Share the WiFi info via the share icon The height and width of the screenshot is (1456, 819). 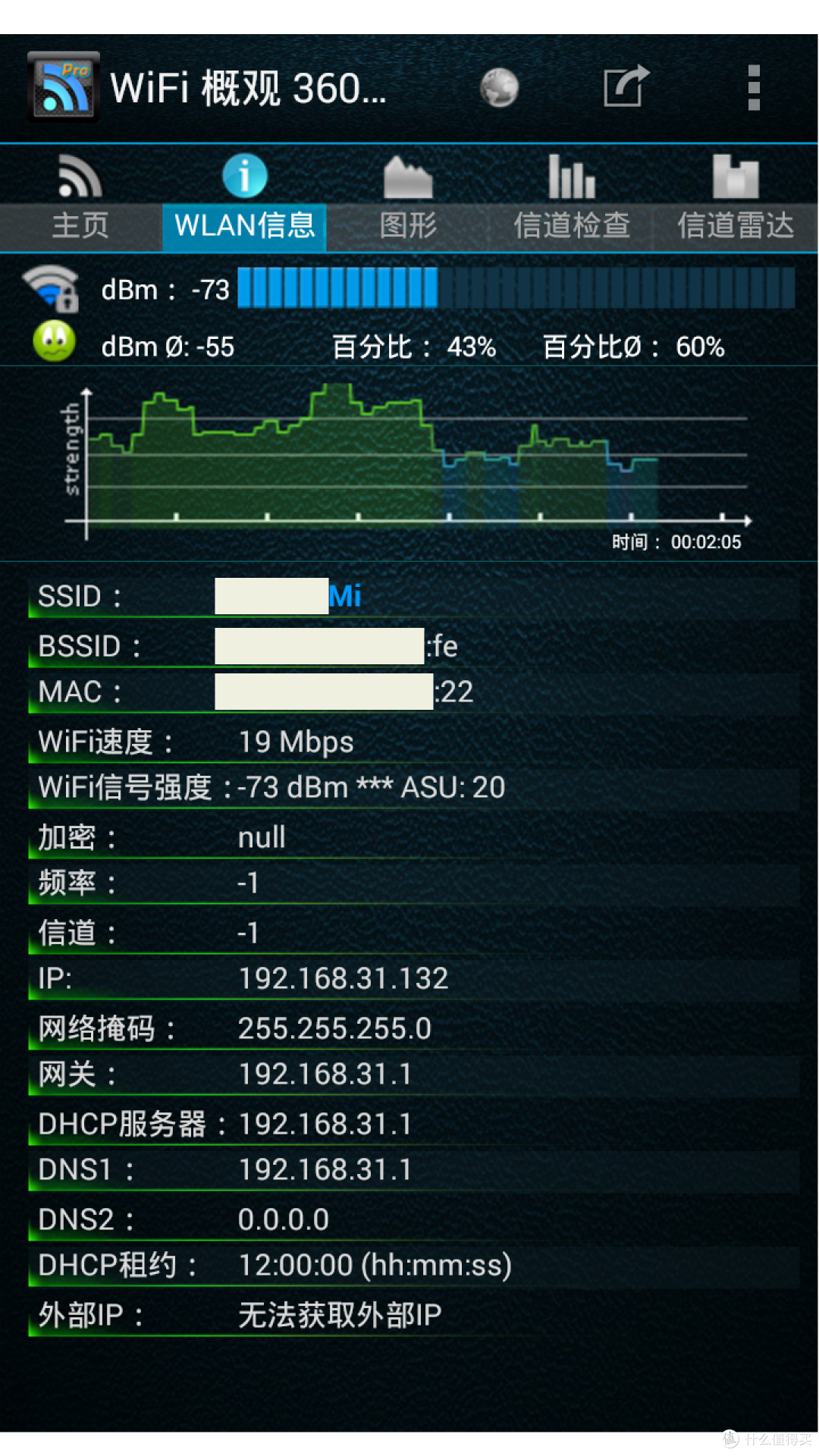tap(626, 86)
